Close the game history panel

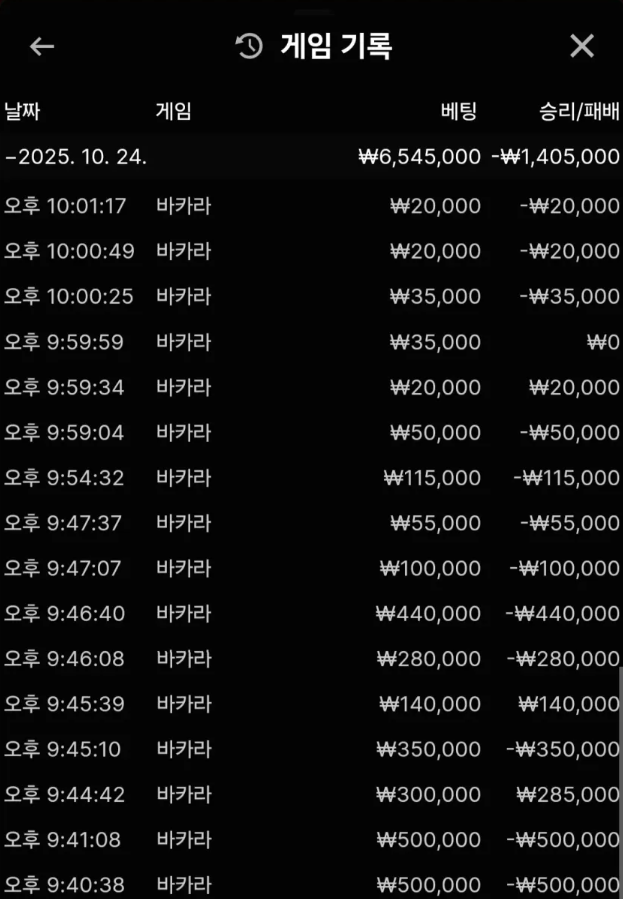[x=581, y=46]
